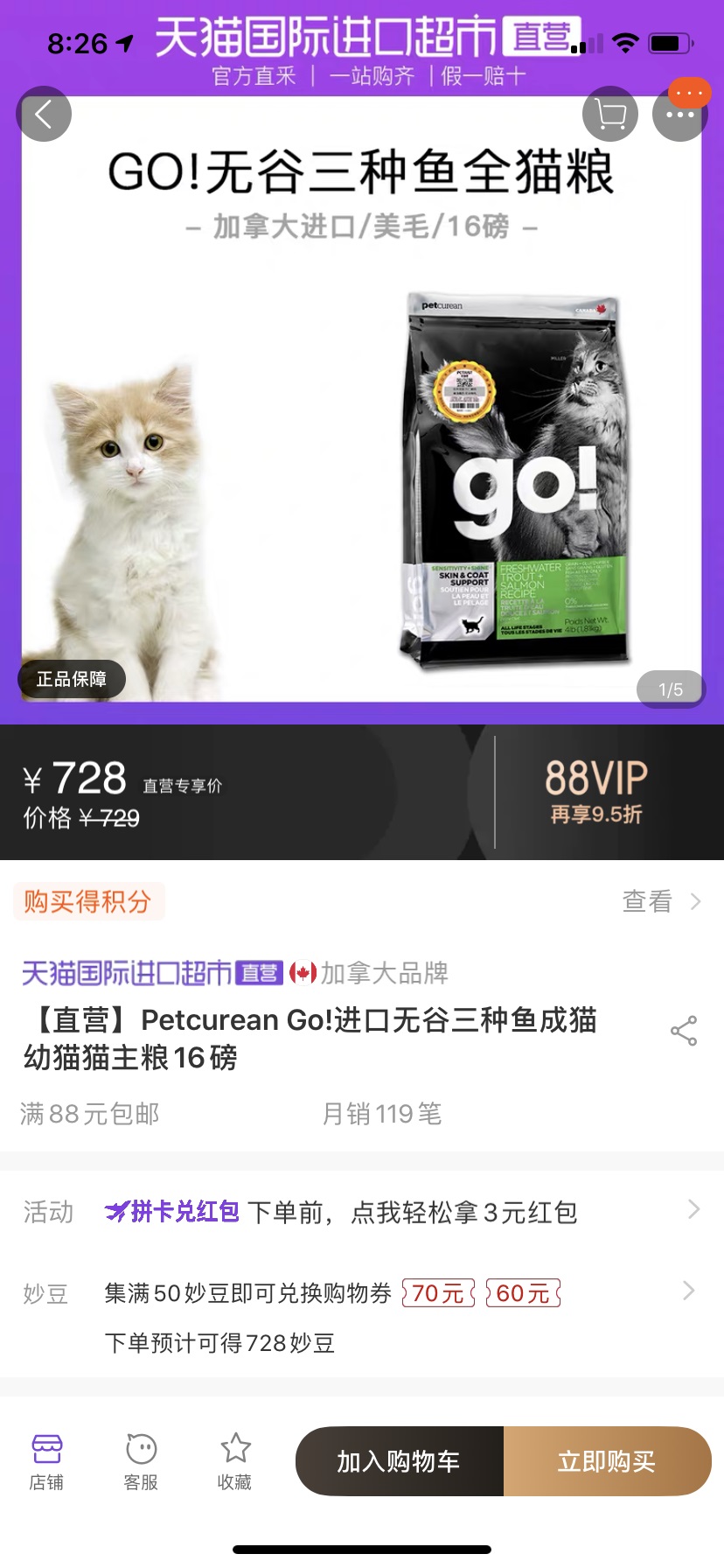Toggle the 正品保障 badge
The image size is (724, 1568).
72,678
